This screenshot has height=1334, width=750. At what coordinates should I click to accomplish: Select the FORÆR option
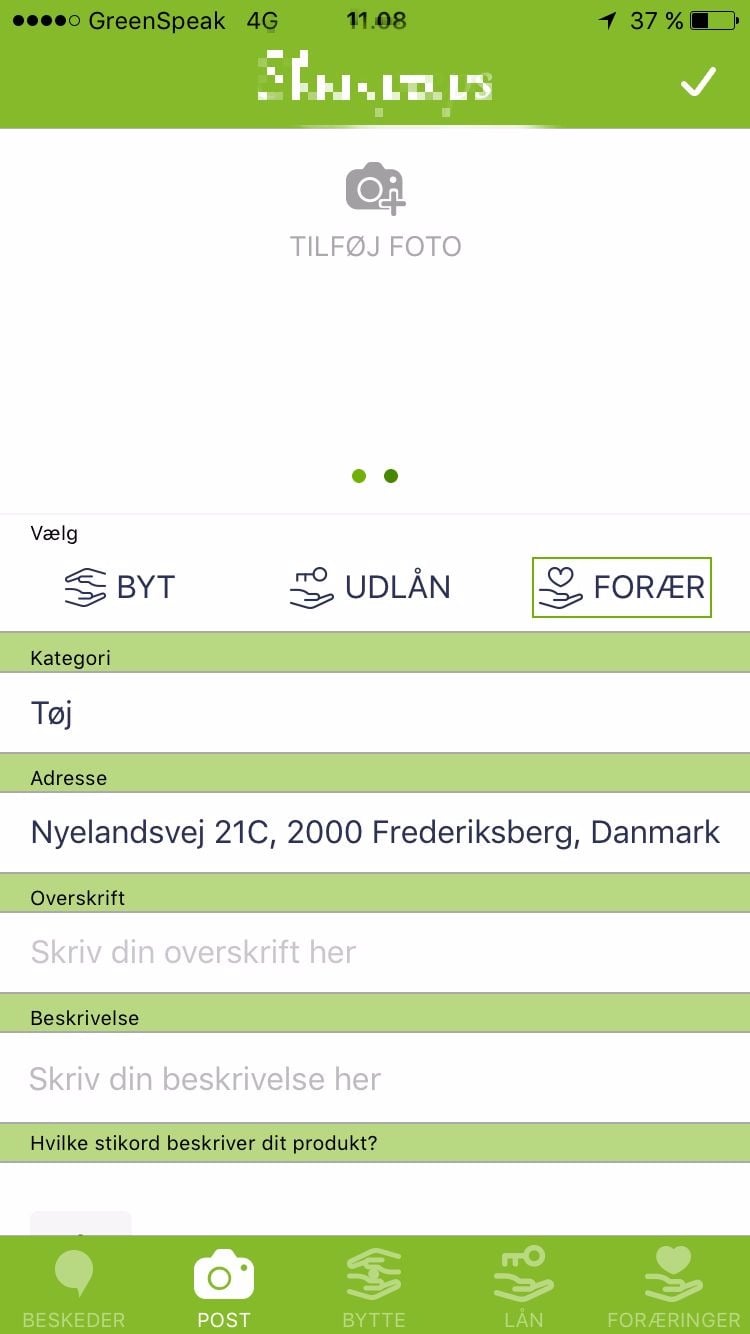pyautogui.click(x=621, y=587)
